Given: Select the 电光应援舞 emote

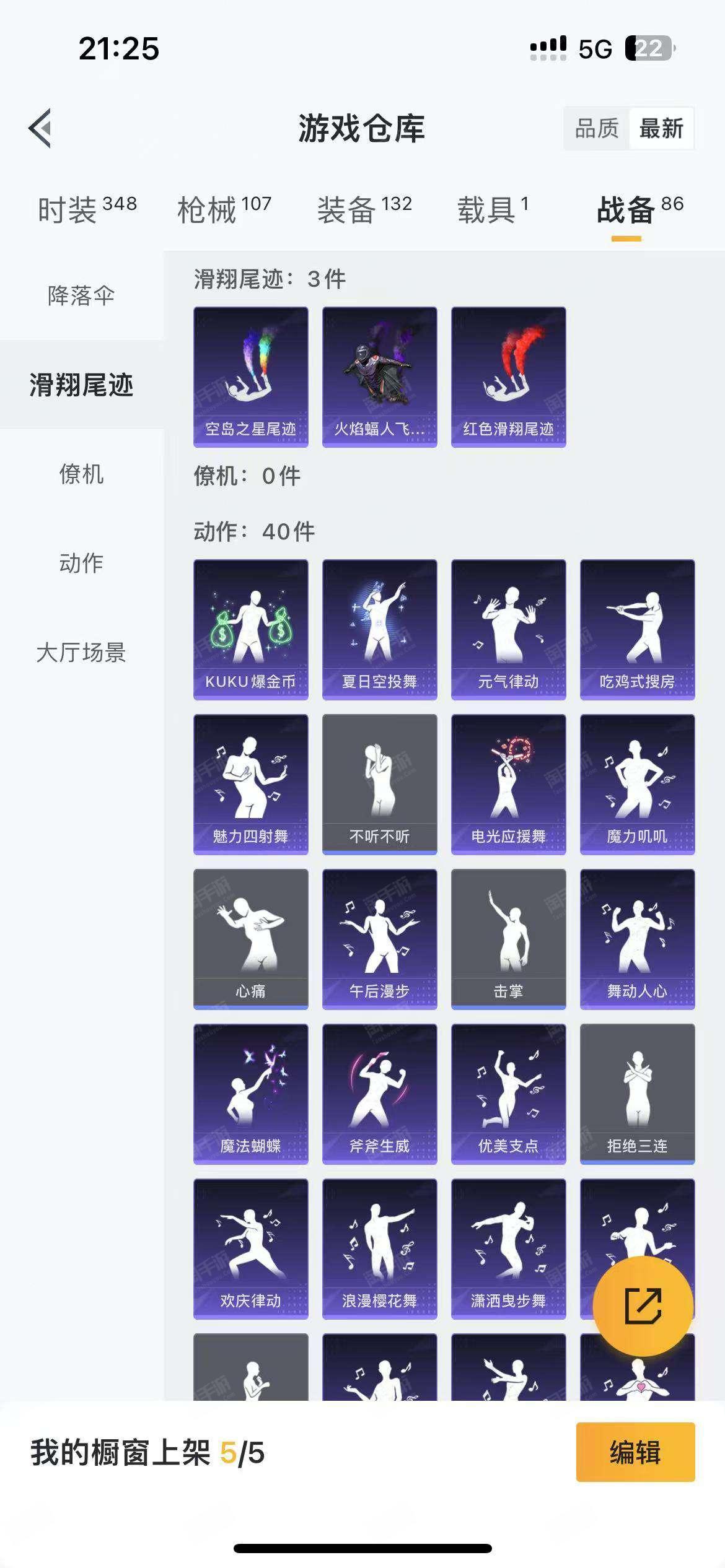Looking at the screenshot, I should tap(509, 784).
